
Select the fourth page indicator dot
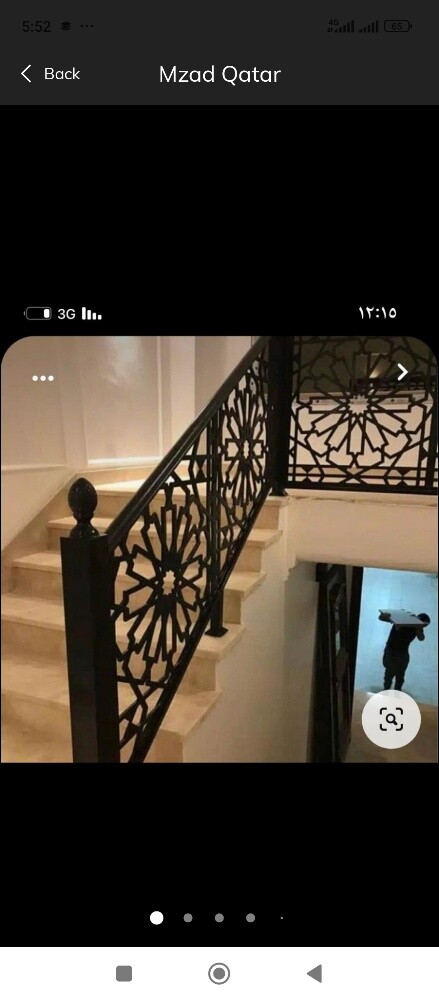pyautogui.click(x=250, y=918)
